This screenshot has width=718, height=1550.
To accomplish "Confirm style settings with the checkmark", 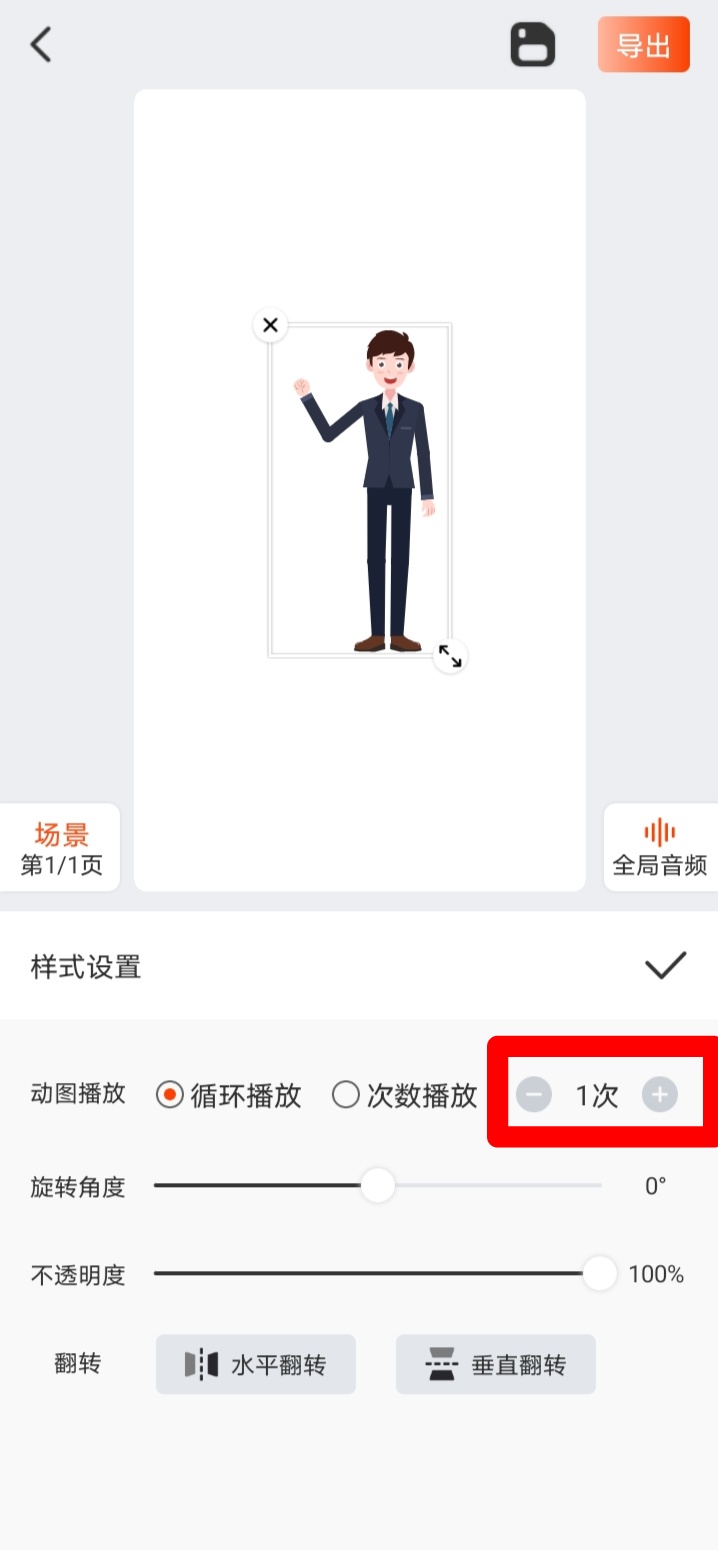I will coord(665,965).
